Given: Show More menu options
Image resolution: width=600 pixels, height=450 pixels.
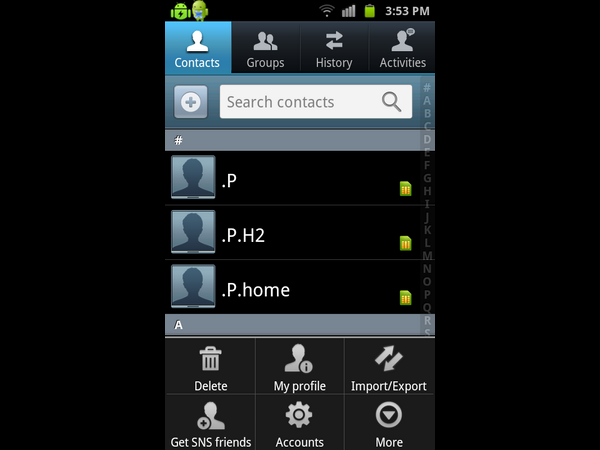Looking at the screenshot, I should pos(389,422).
